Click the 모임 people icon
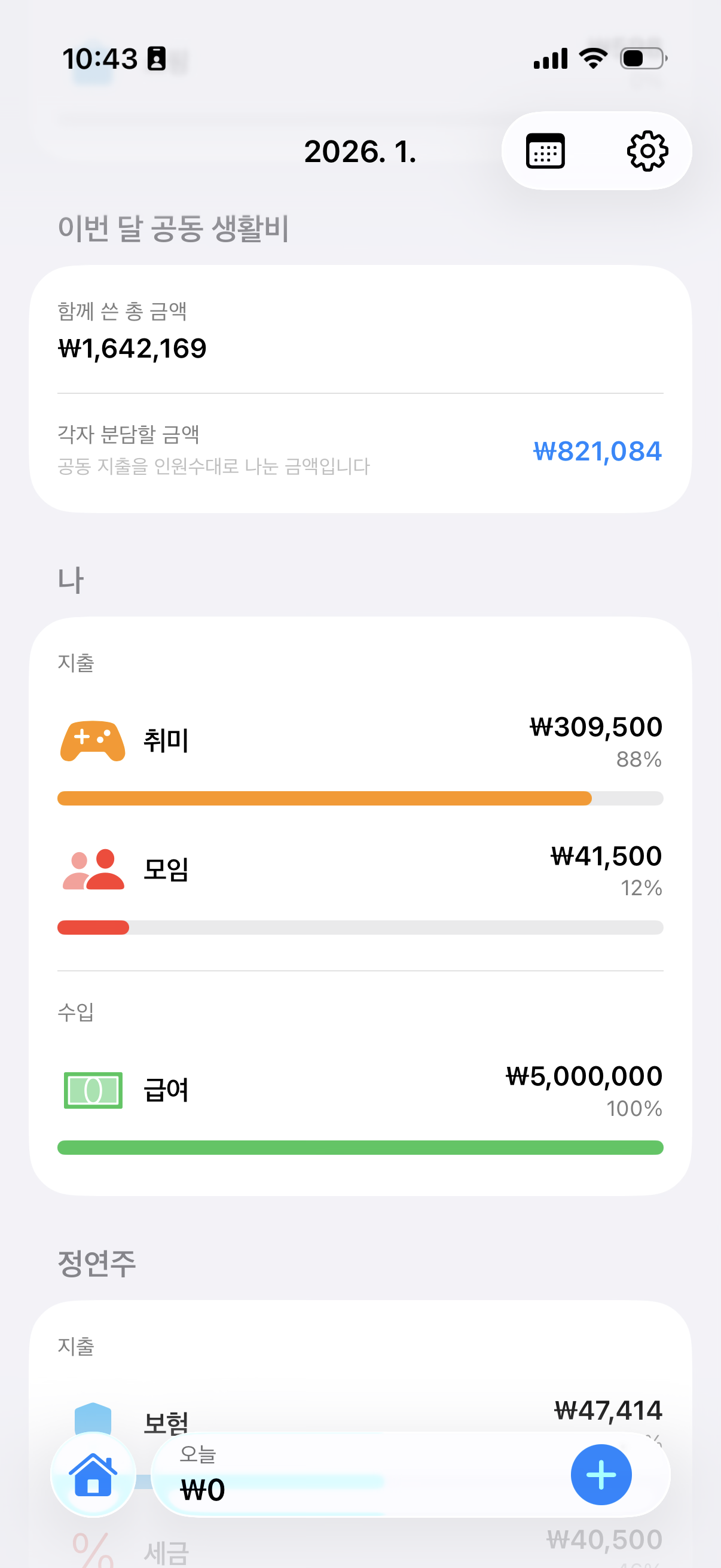Viewport: 721px width, 1568px height. point(93,871)
